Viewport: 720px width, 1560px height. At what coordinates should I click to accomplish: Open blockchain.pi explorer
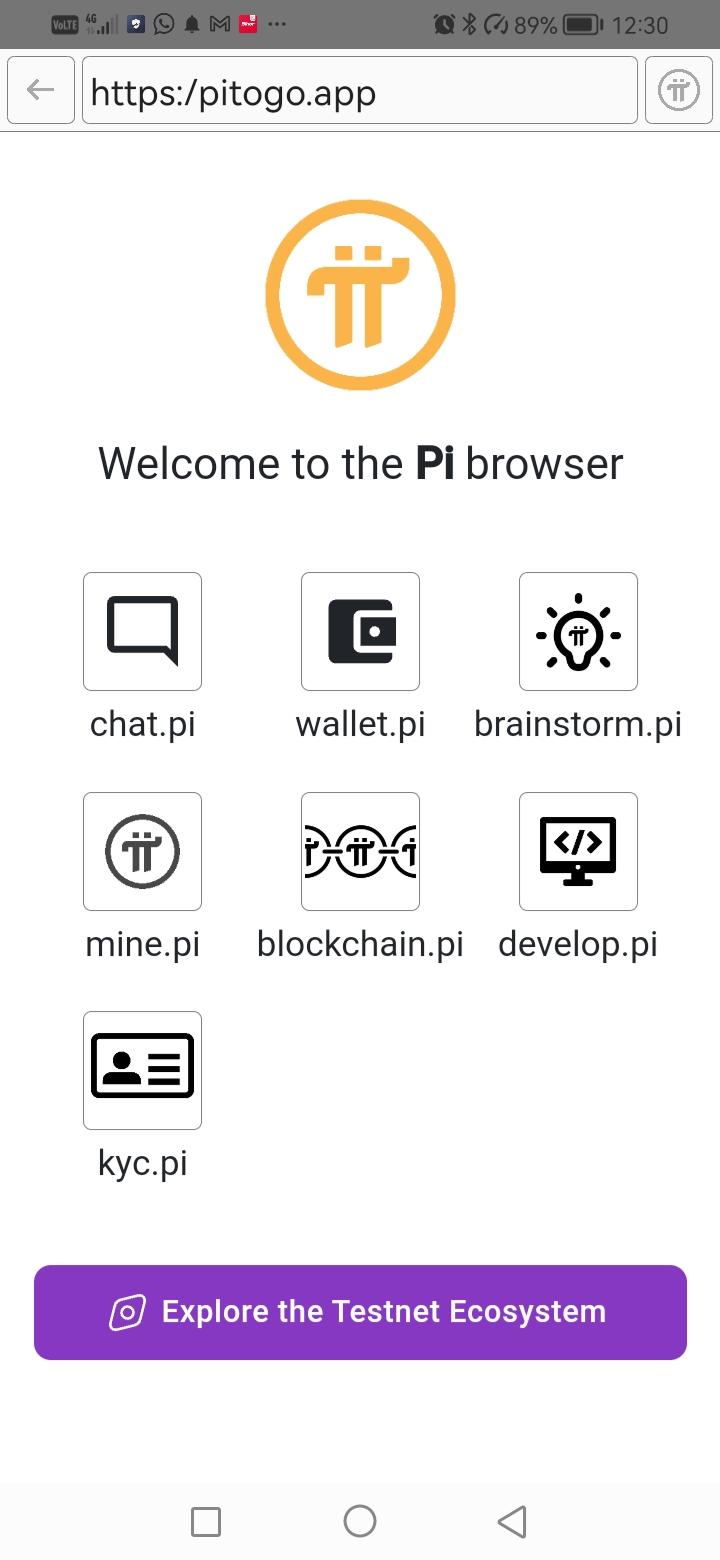[x=360, y=852]
